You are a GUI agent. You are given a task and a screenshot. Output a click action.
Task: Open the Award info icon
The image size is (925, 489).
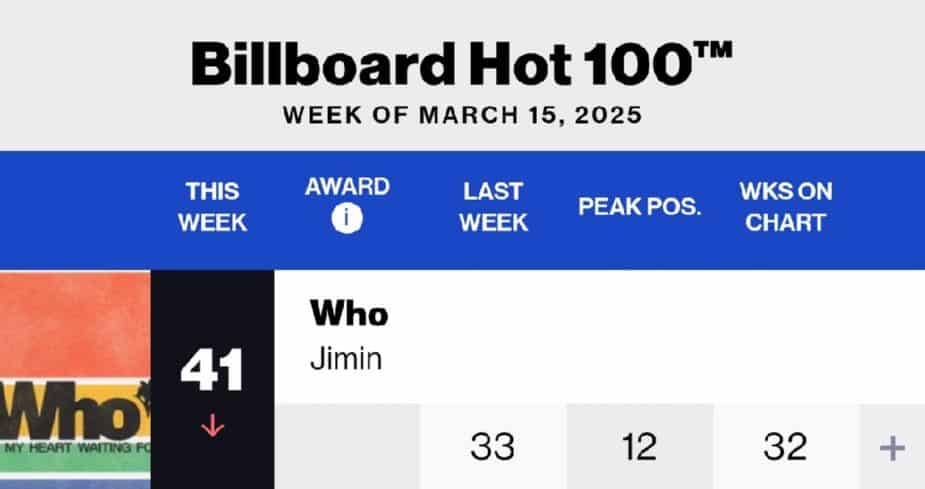coord(347,219)
